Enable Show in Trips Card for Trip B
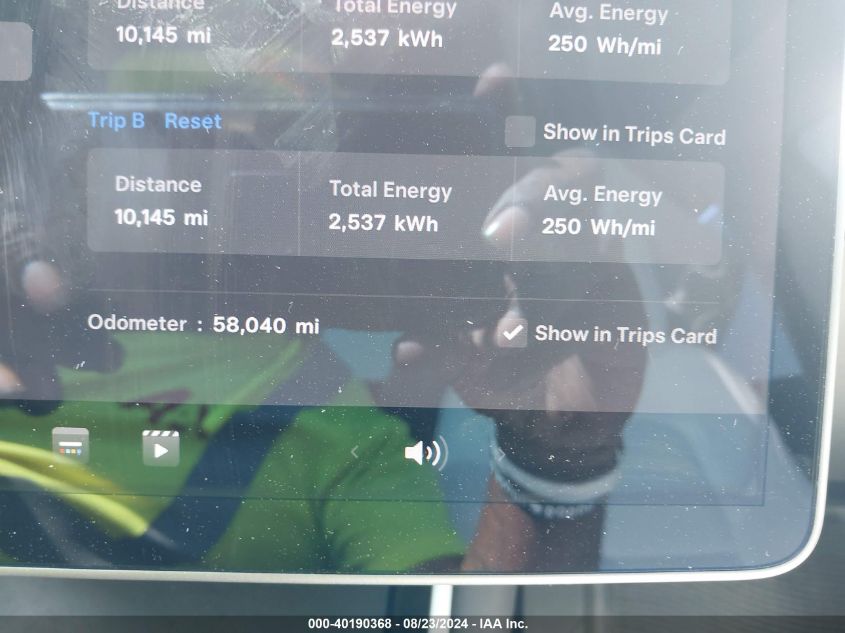The width and height of the screenshot is (845, 633). 520,132
